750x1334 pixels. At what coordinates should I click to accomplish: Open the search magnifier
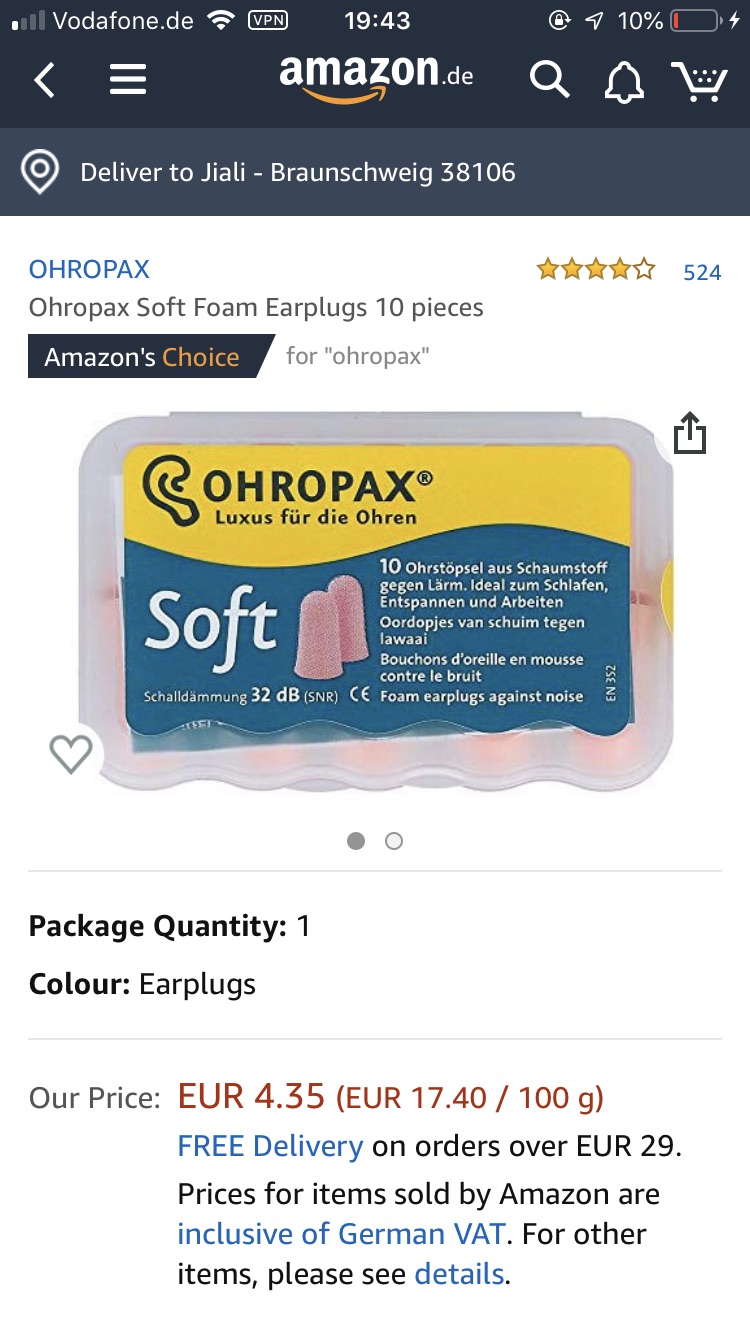[549, 80]
